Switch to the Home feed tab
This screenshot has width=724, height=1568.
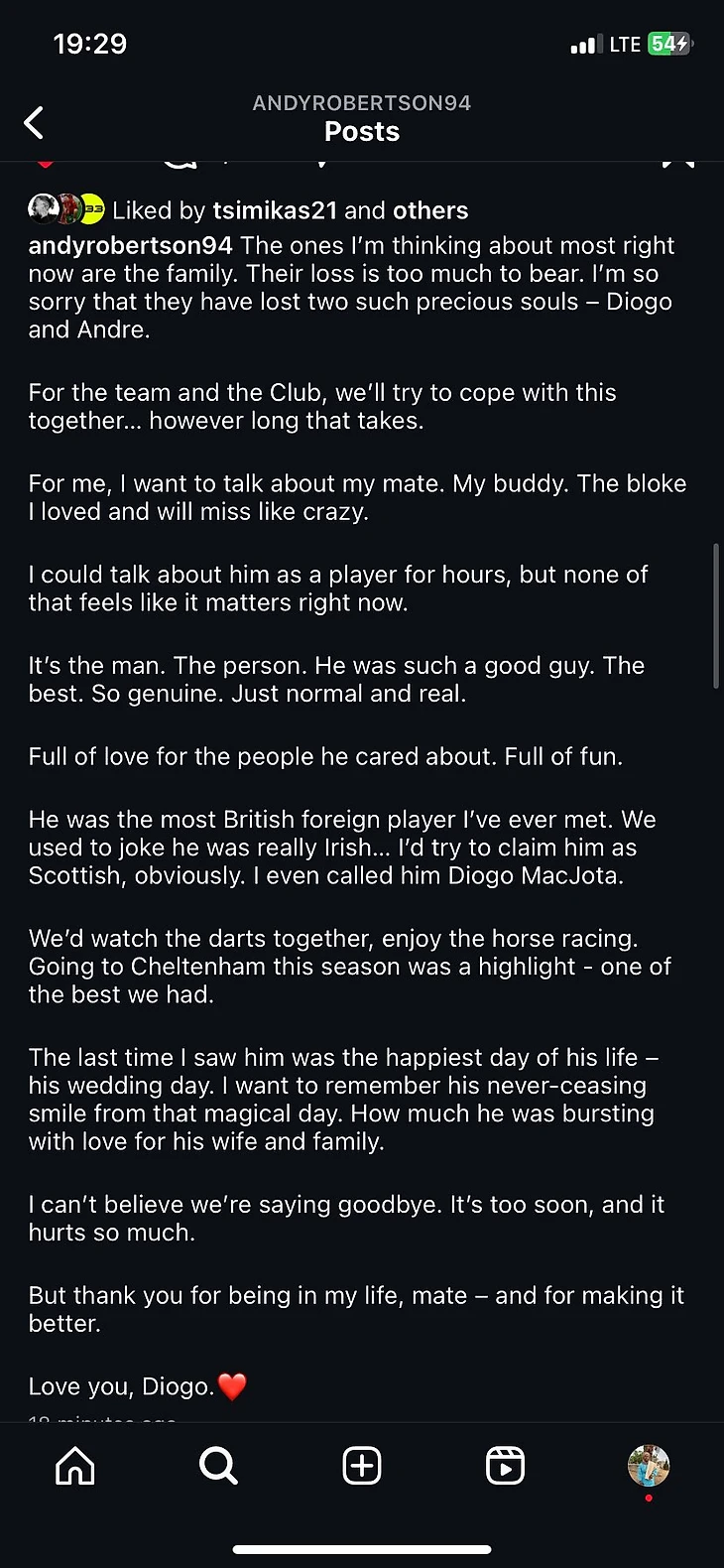coord(75,1466)
